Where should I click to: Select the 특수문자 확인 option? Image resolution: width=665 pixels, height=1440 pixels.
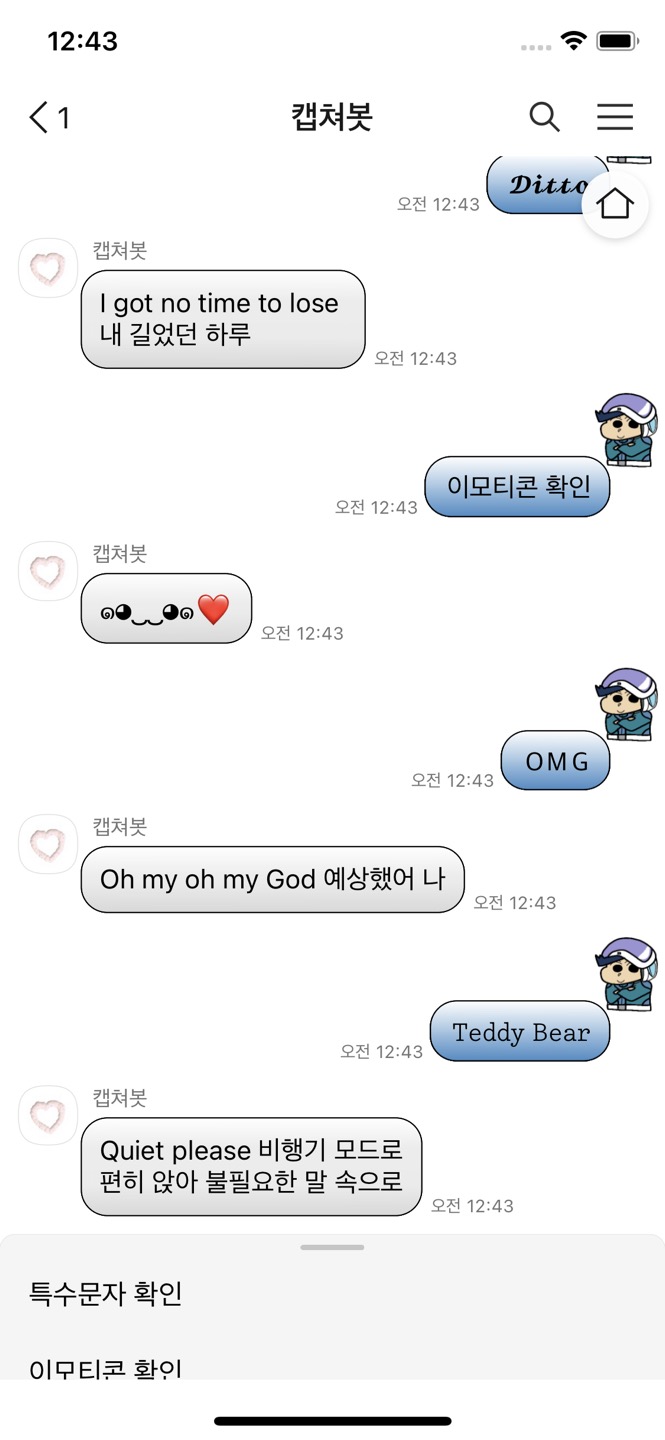pos(106,1294)
